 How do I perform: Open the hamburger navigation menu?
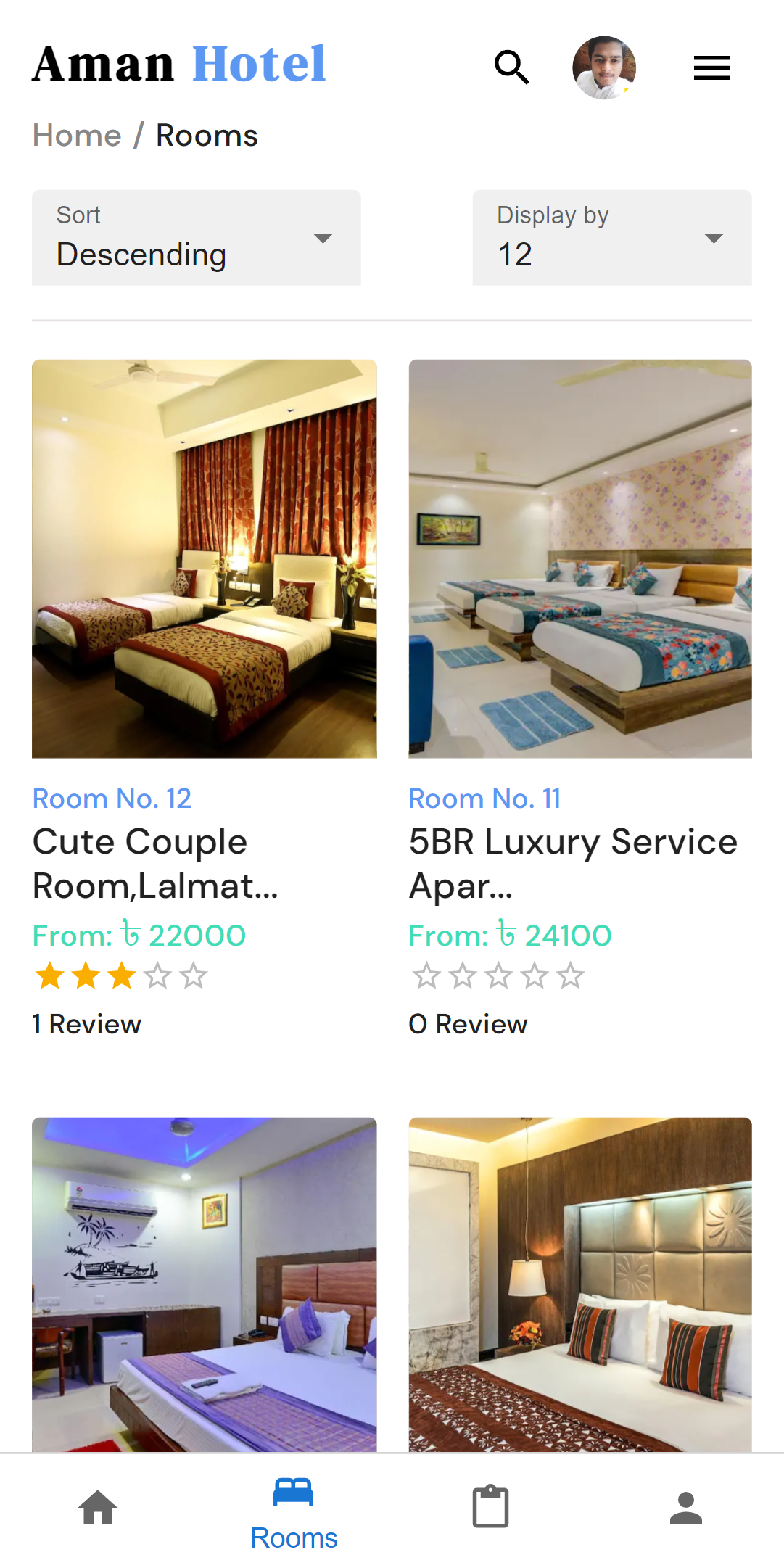point(711,67)
